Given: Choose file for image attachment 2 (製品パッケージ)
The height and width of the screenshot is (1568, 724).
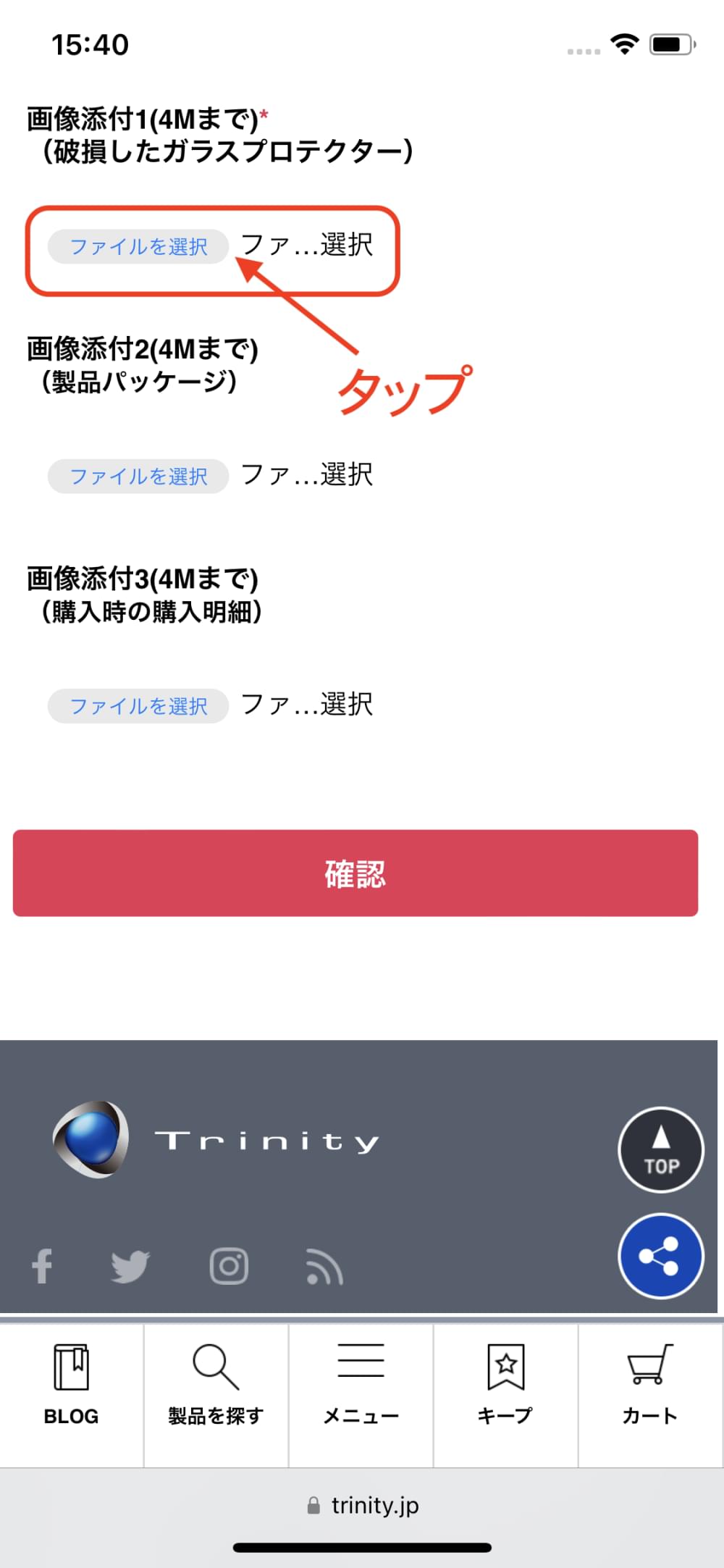Looking at the screenshot, I should click(x=138, y=477).
